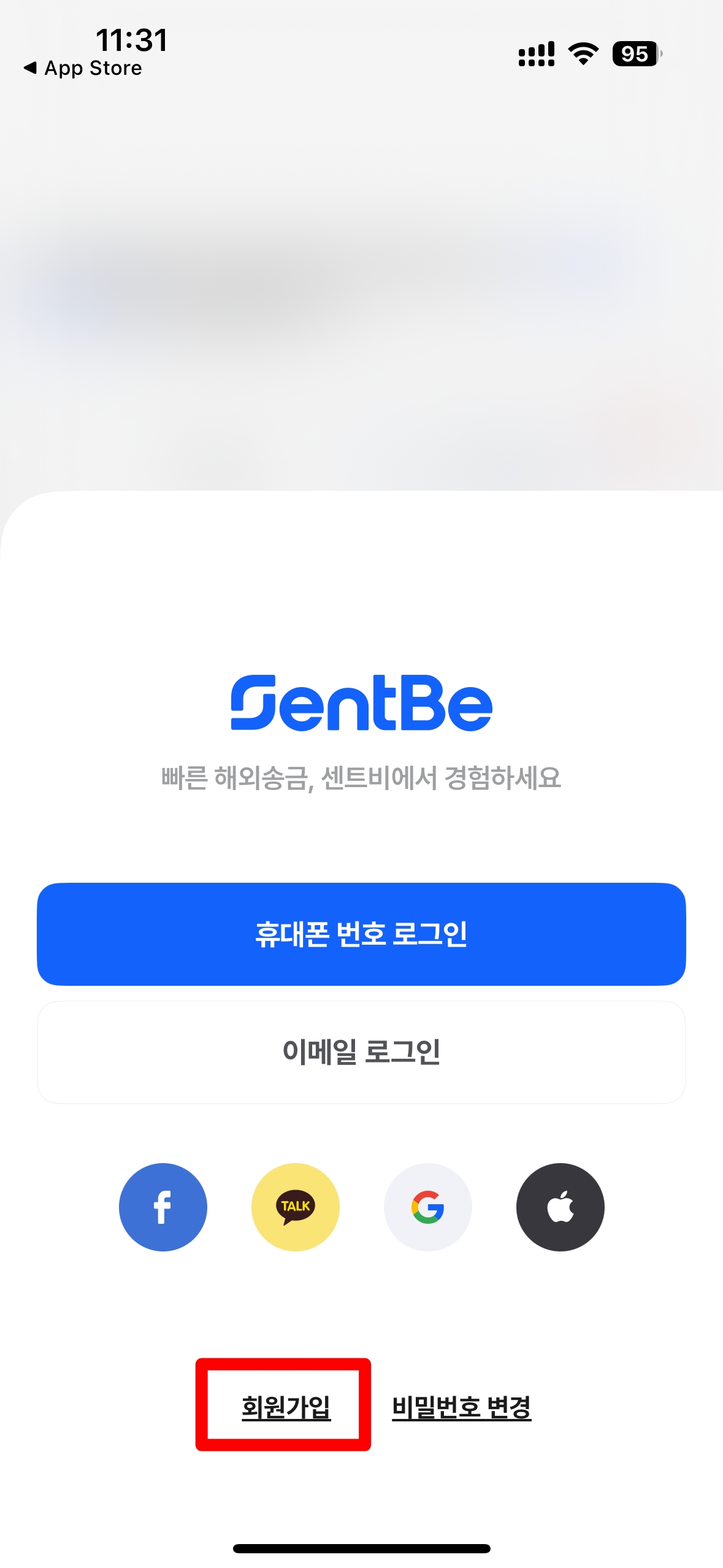The width and height of the screenshot is (723, 1568).
Task: Open the 비밀번호 변경 link
Action: (461, 1407)
